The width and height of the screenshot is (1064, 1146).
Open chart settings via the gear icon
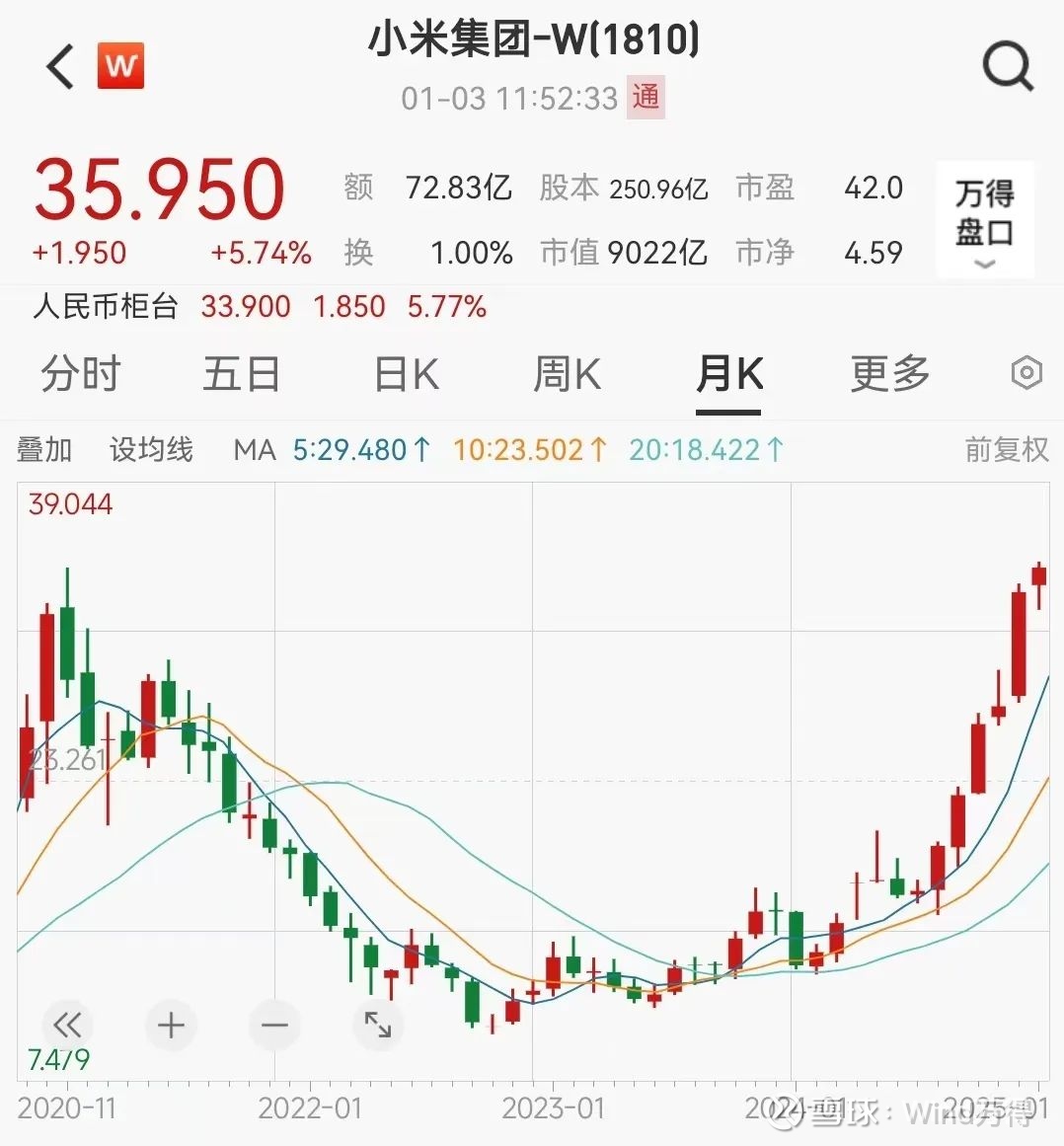pos(1026,372)
